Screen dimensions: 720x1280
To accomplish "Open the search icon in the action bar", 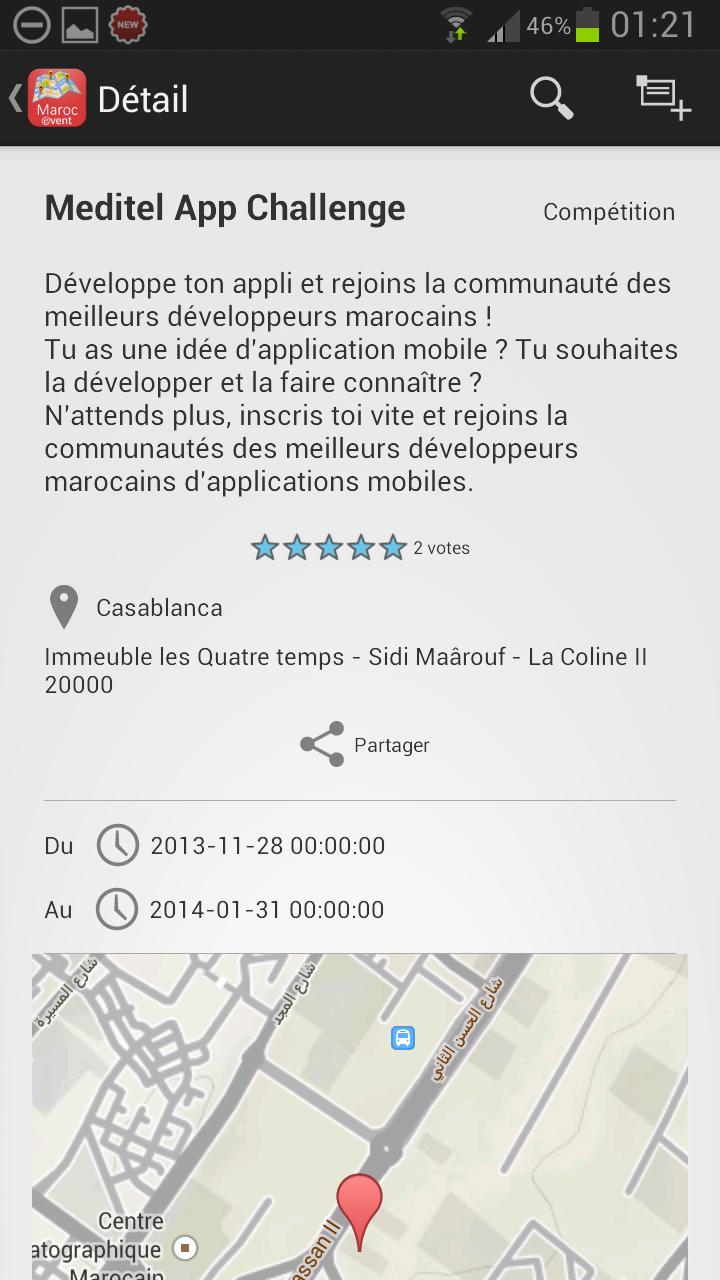I will tap(551, 98).
